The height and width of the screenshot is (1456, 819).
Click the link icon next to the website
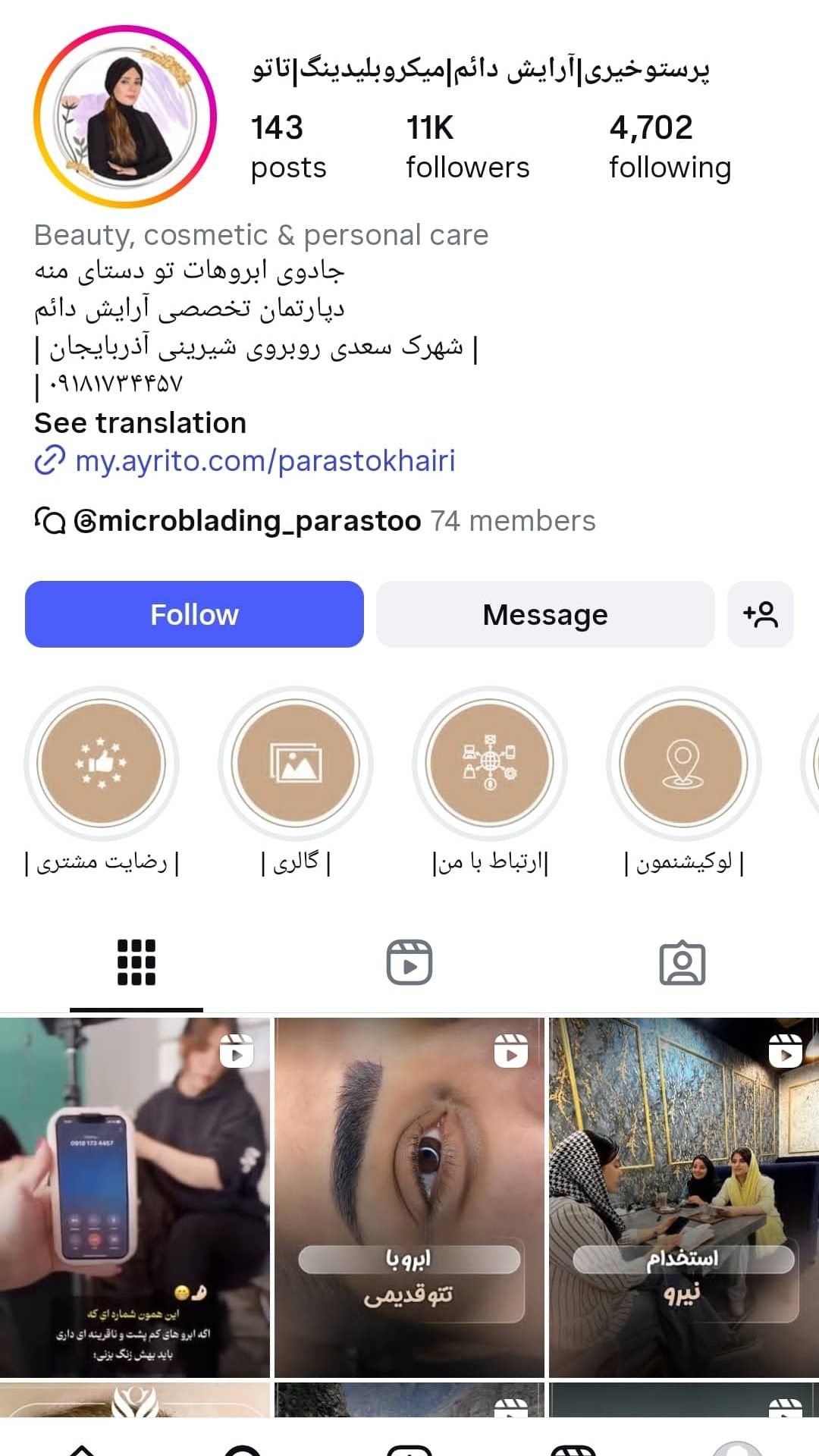pyautogui.click(x=49, y=460)
